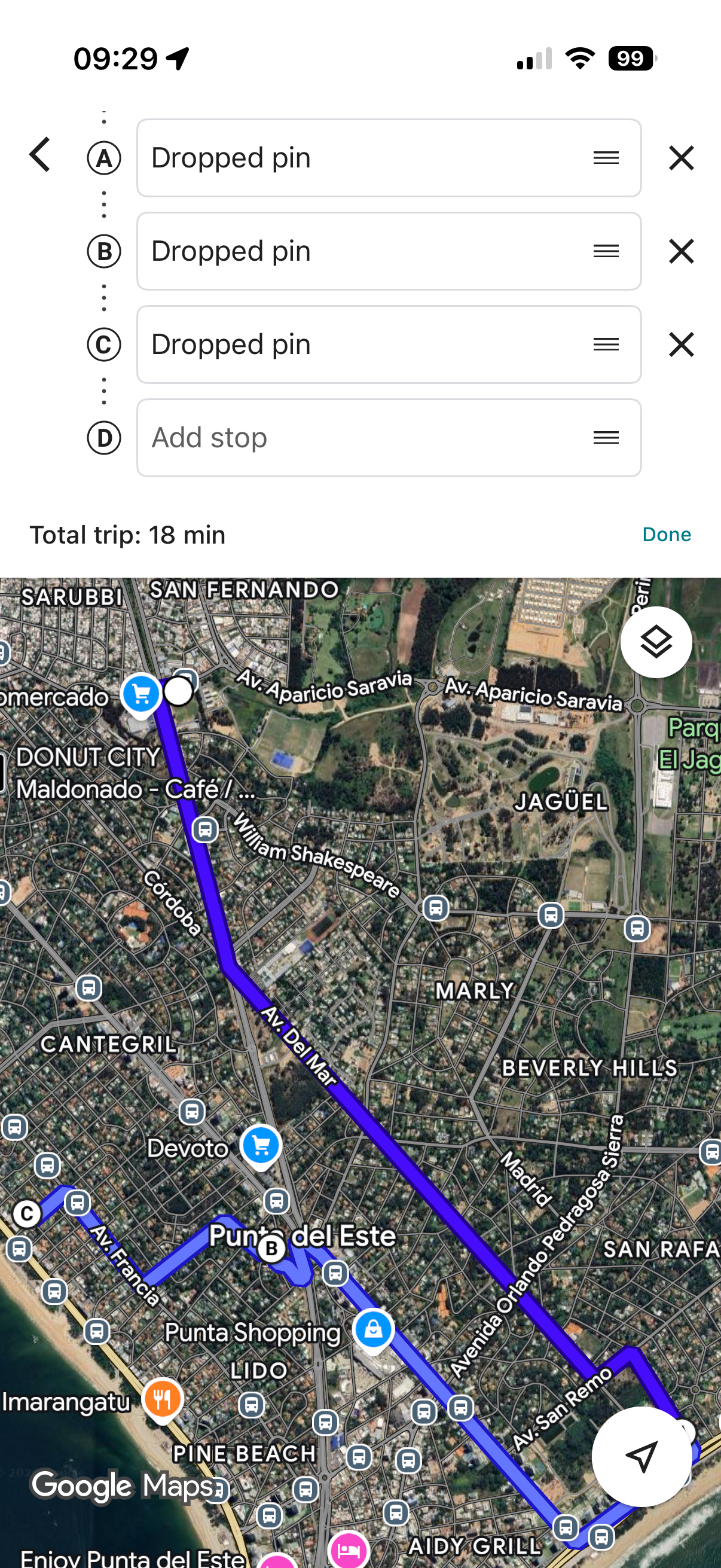
Task: Grab the reorder handle next to stop B
Action: click(606, 251)
